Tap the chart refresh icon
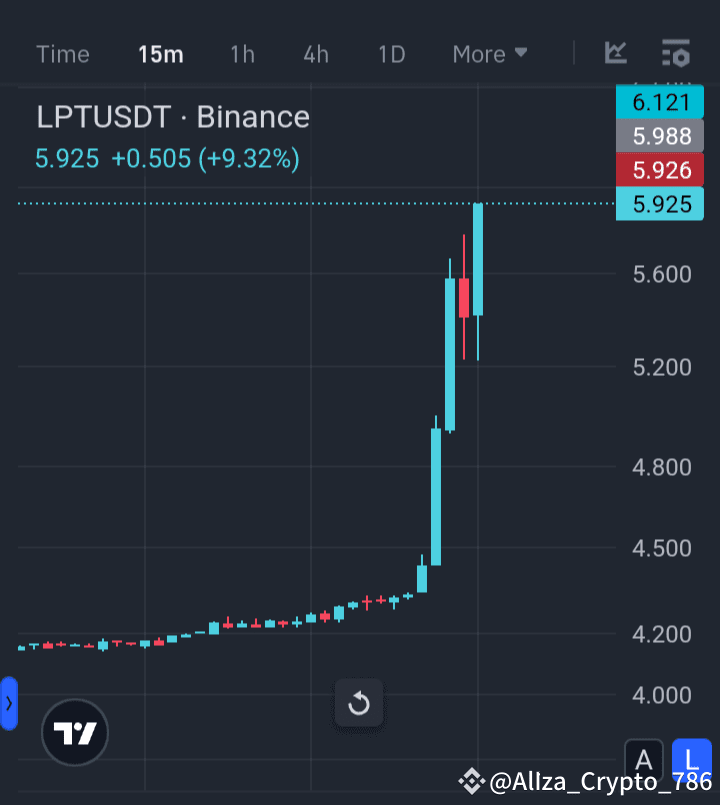The height and width of the screenshot is (805, 720). (358, 703)
